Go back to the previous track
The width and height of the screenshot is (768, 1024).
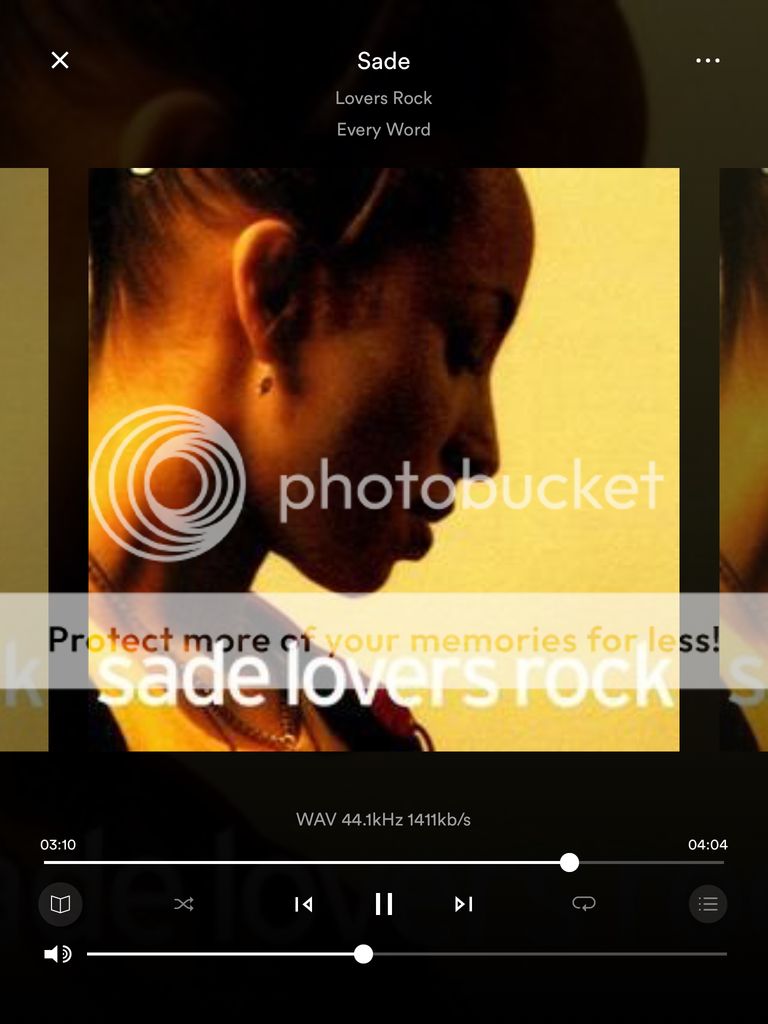point(304,904)
